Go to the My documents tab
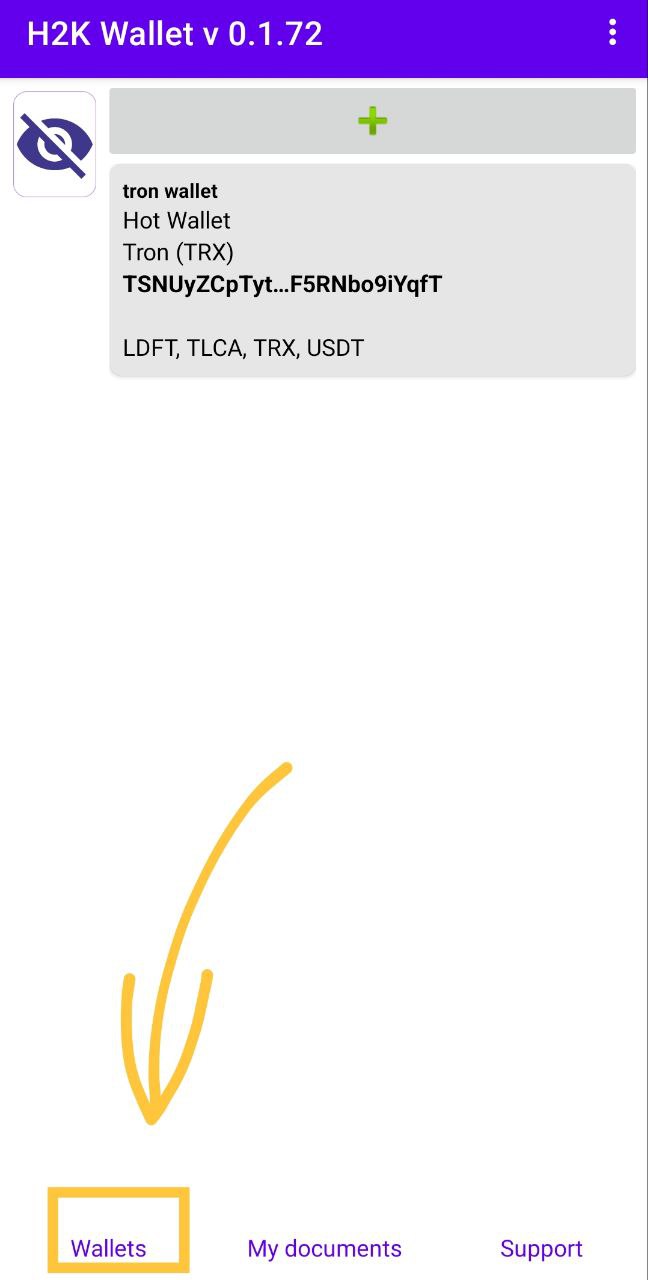The width and height of the screenshot is (648, 1280). 324,1248
